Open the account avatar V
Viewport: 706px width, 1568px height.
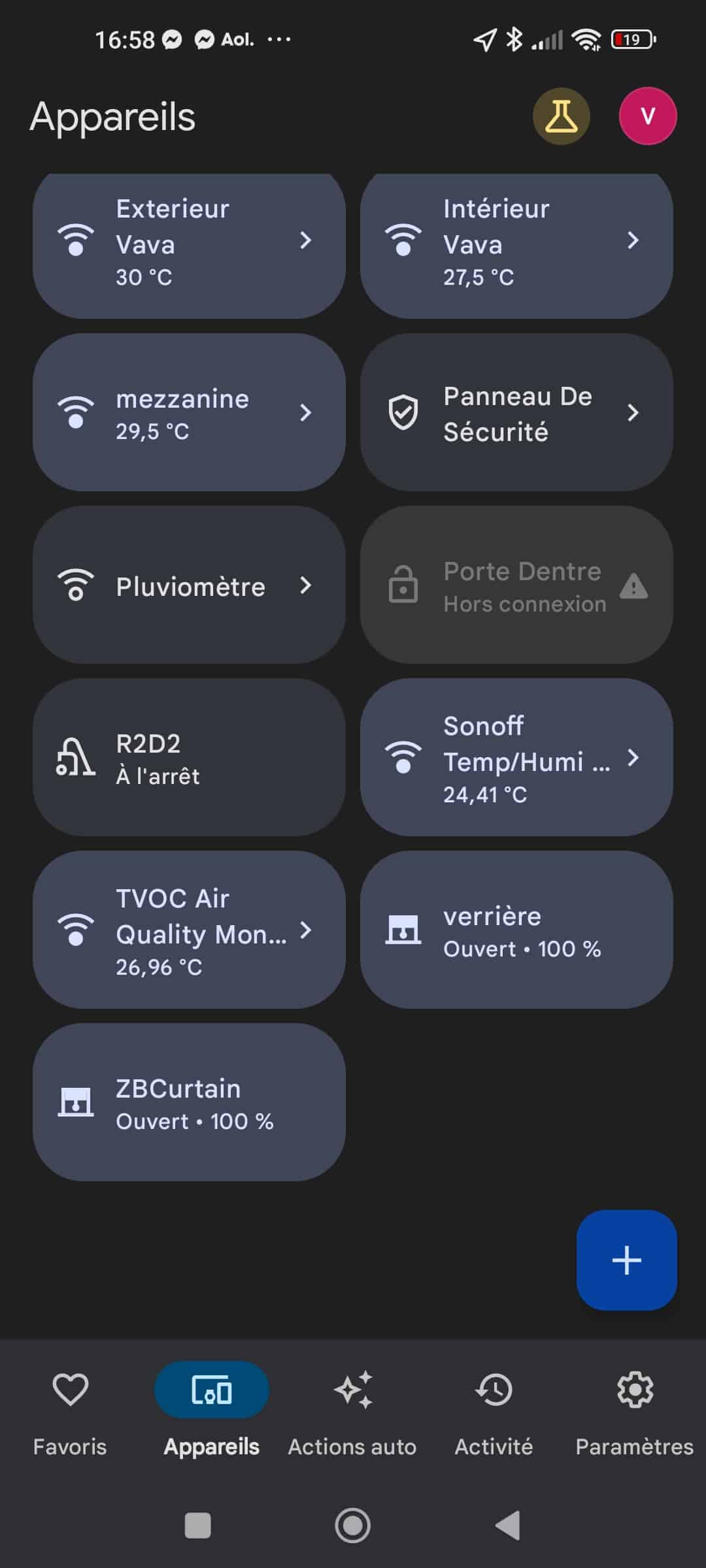(x=647, y=116)
